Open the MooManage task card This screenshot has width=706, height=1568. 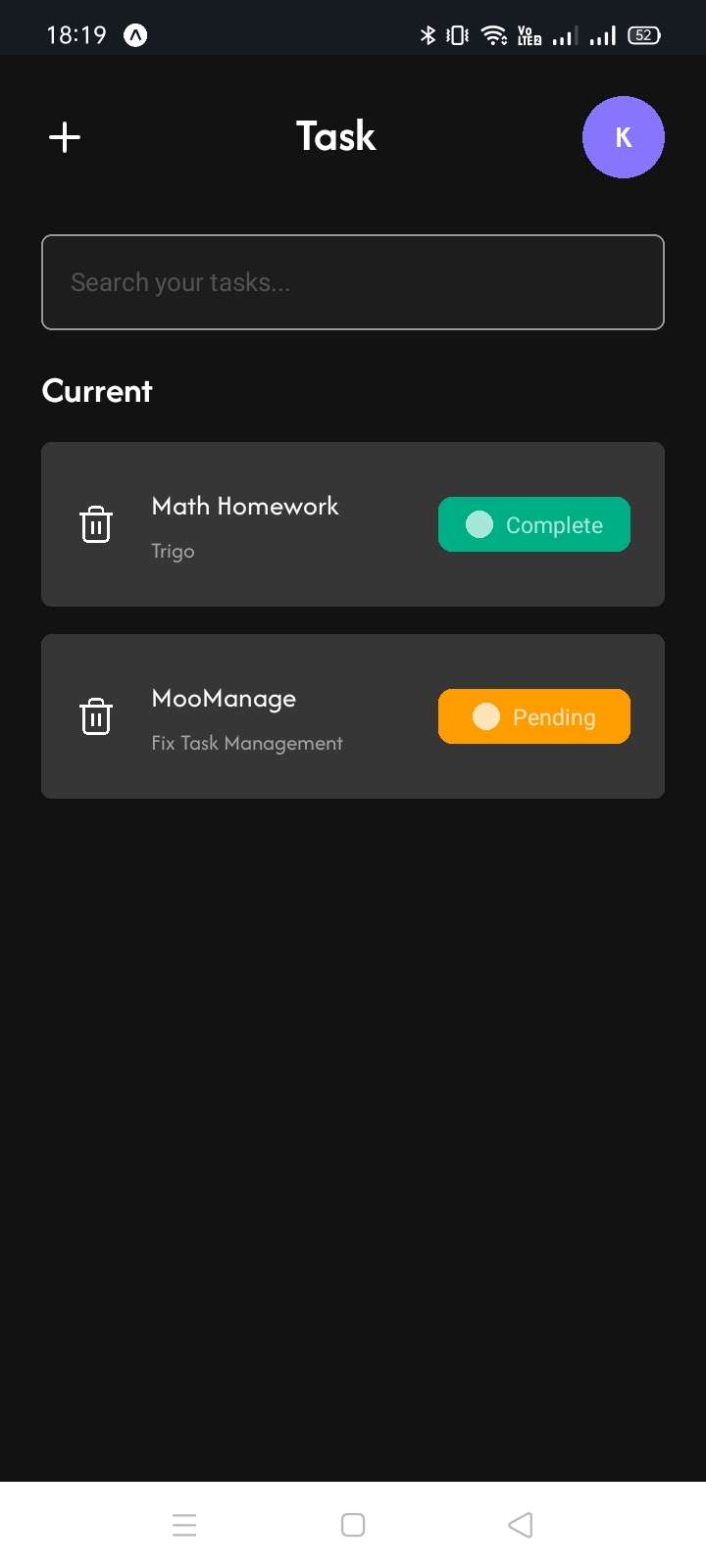click(265, 718)
